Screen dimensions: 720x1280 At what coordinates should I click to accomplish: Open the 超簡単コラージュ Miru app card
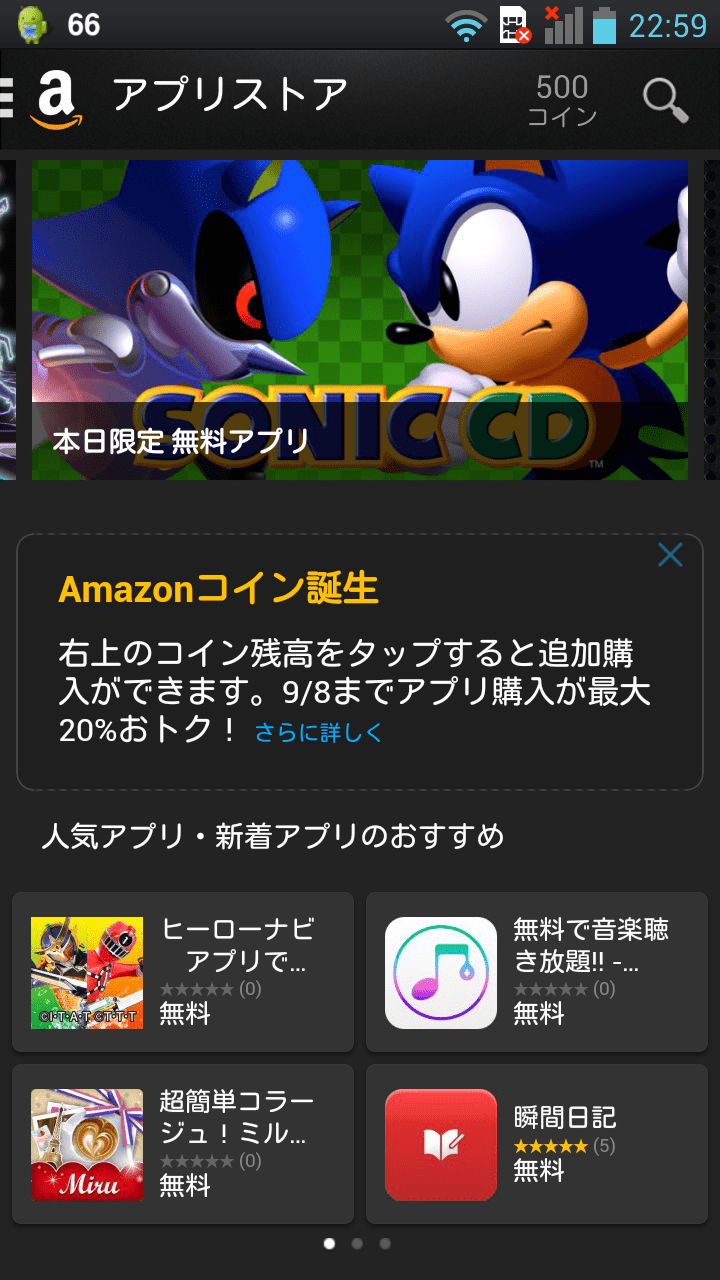(x=183, y=1144)
